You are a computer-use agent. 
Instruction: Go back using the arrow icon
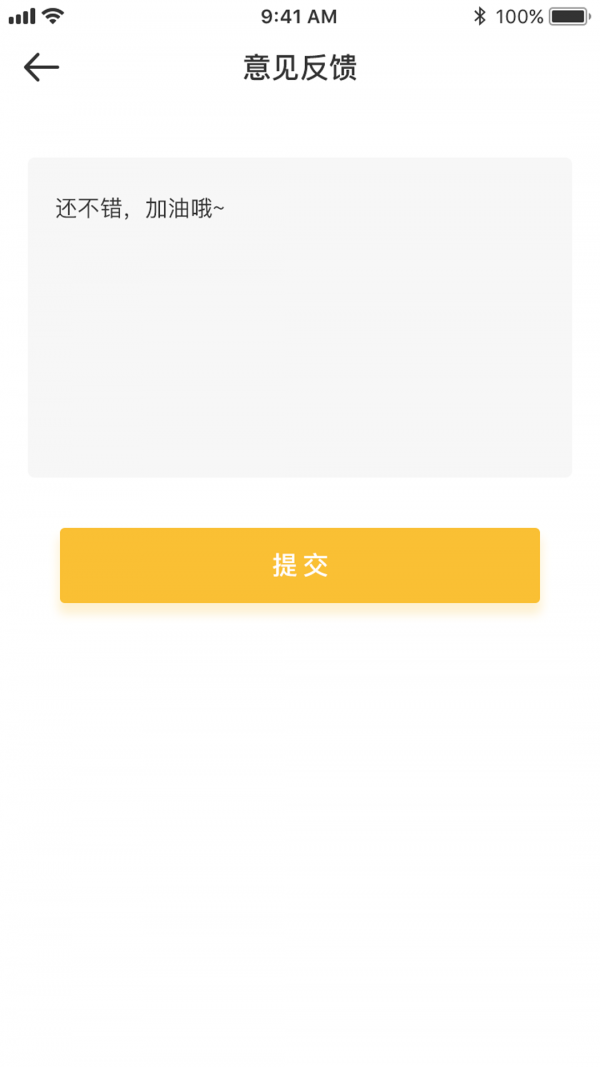pyautogui.click(x=41, y=68)
